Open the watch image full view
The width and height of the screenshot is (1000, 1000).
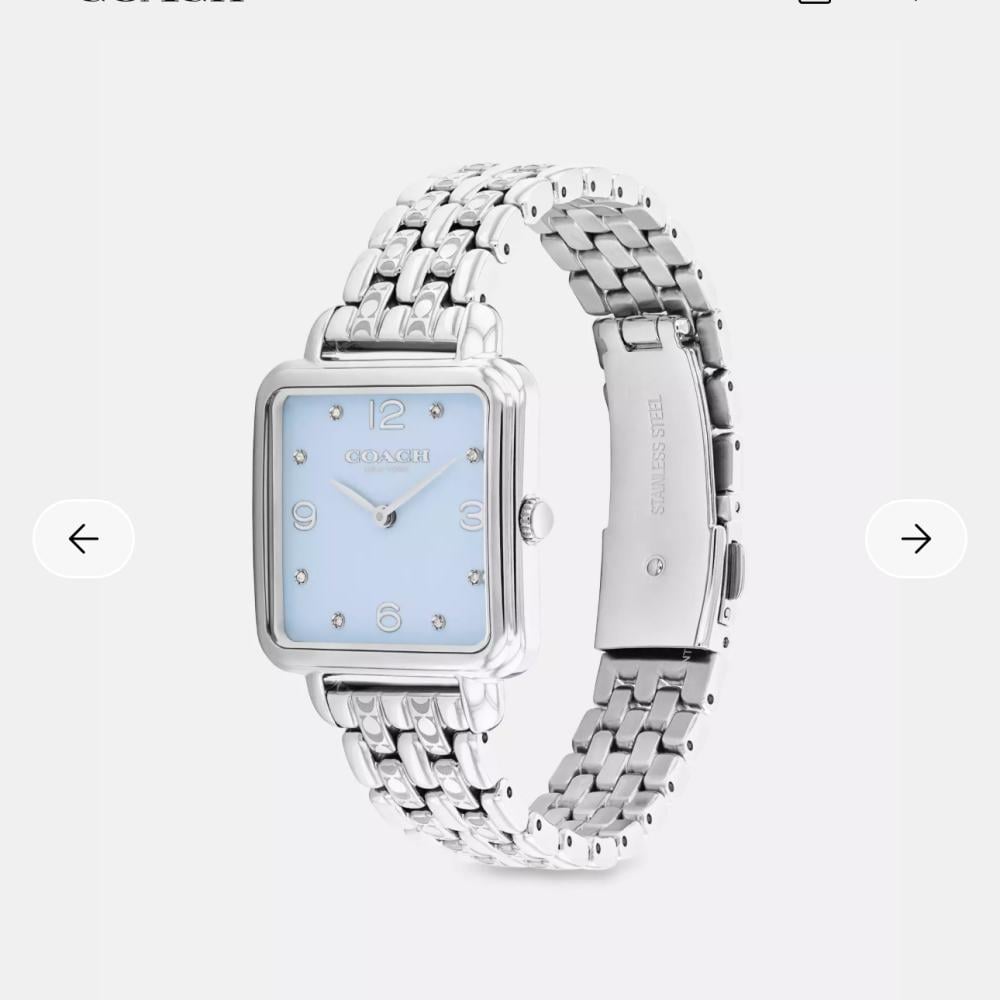coord(499,518)
